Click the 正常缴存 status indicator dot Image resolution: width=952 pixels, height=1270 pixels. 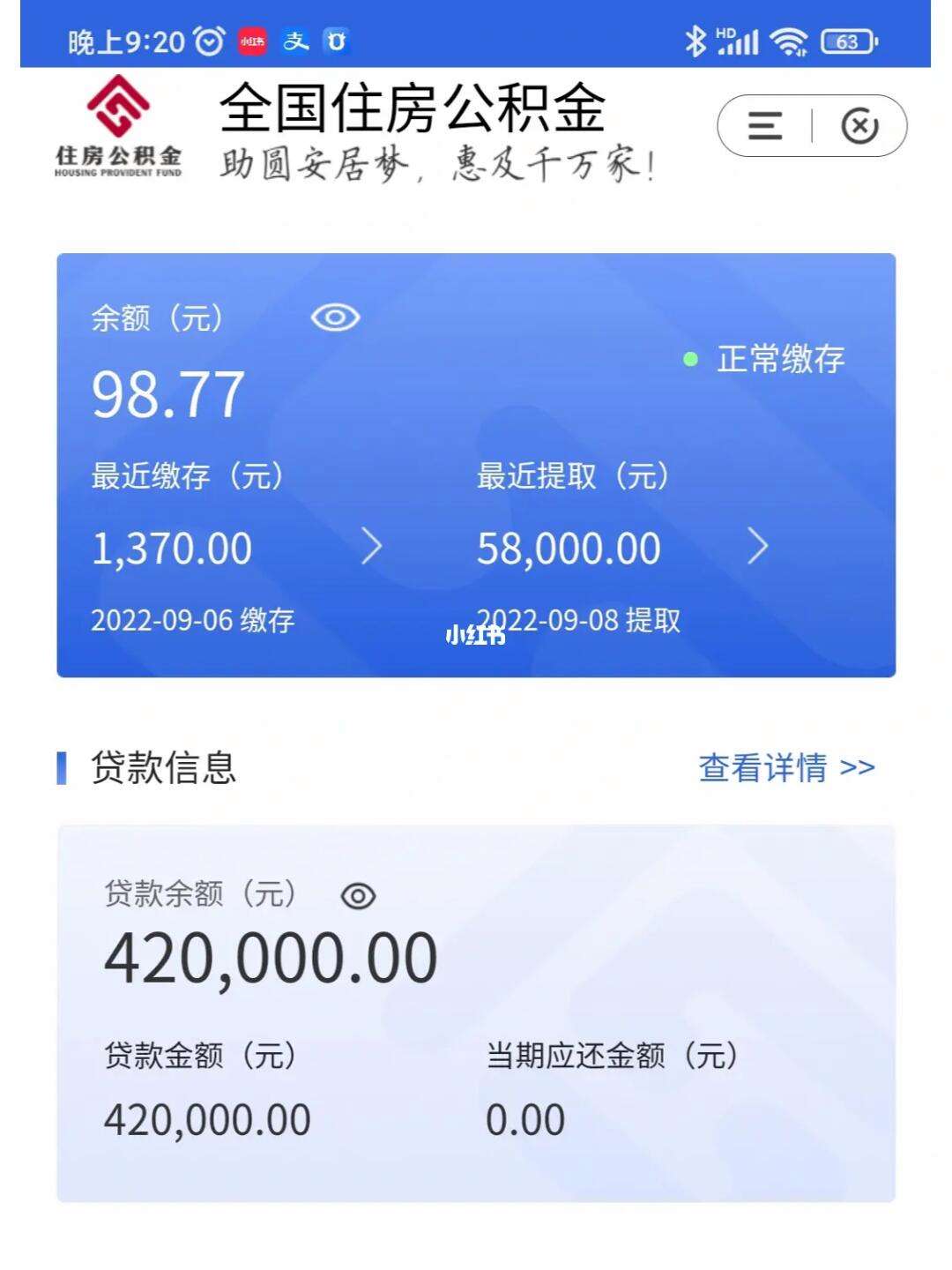pos(691,357)
